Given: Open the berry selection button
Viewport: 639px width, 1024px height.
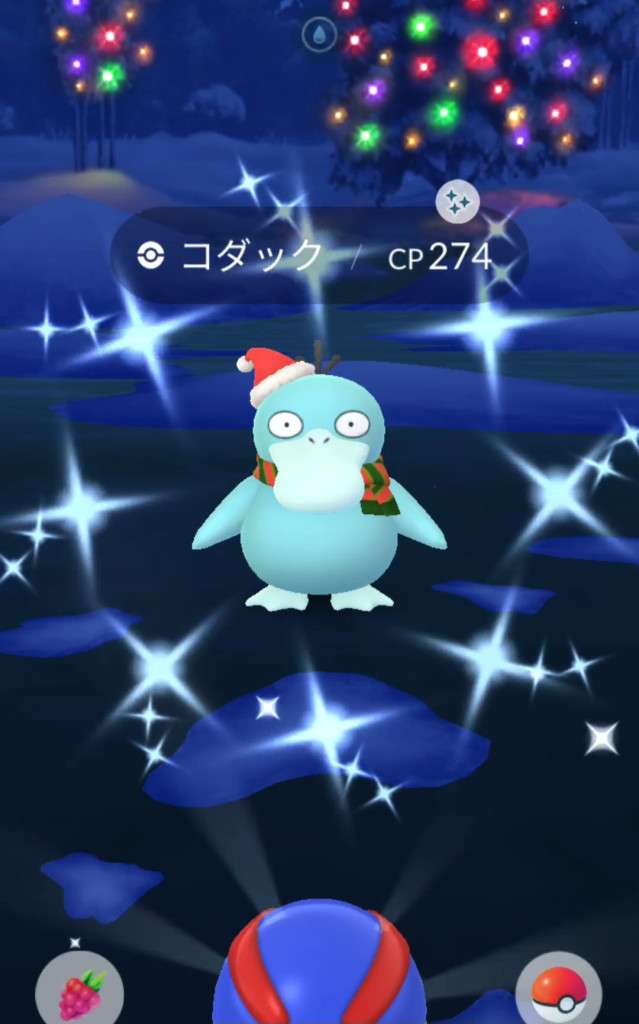Looking at the screenshot, I should 80,992.
